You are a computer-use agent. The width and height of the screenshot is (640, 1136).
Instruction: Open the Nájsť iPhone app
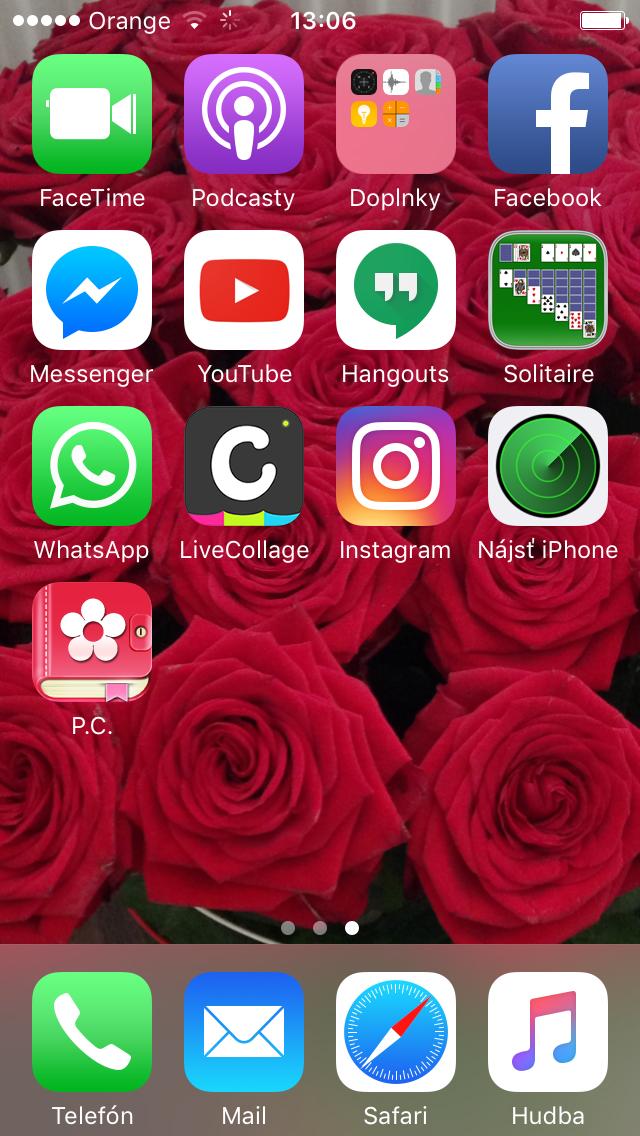(548, 466)
